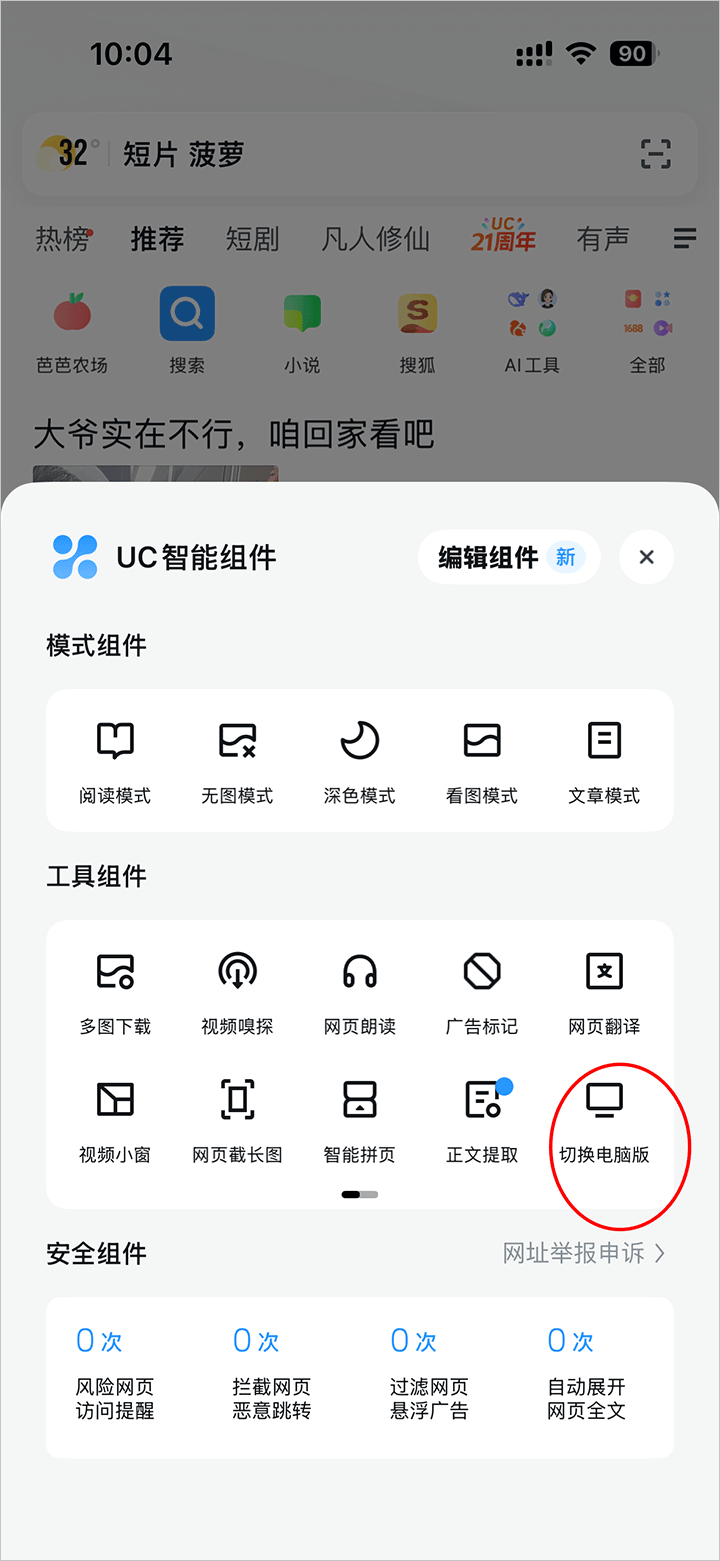Open 广告标记 tool
This screenshot has height=1561, width=720.
[481, 992]
